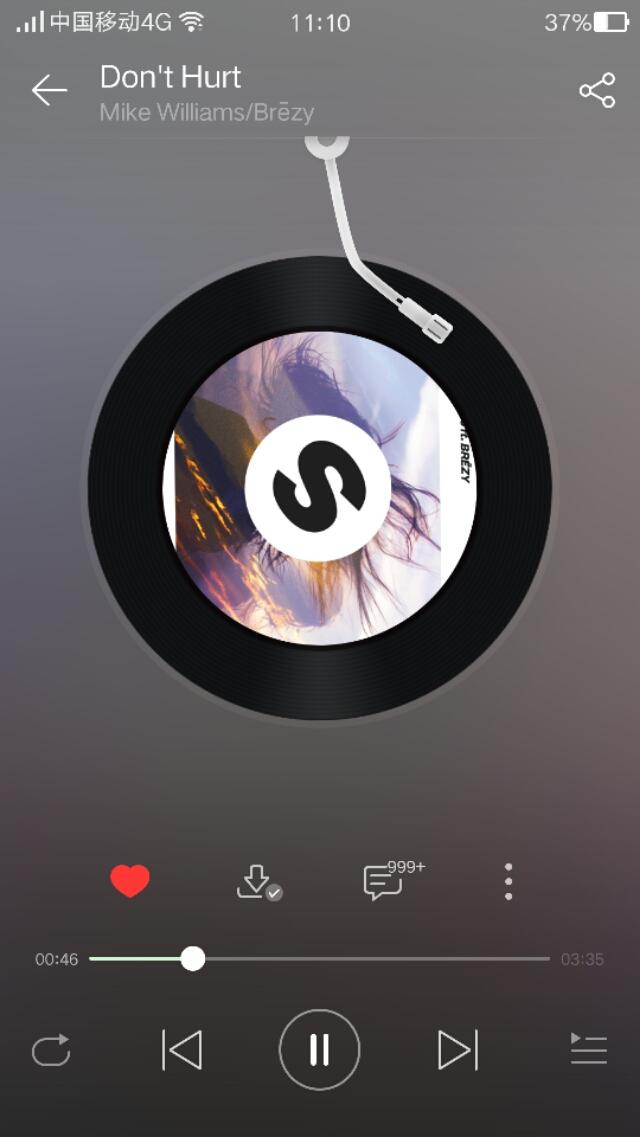The height and width of the screenshot is (1137, 640).
Task: Open the current playlist queue
Action: 589,1050
